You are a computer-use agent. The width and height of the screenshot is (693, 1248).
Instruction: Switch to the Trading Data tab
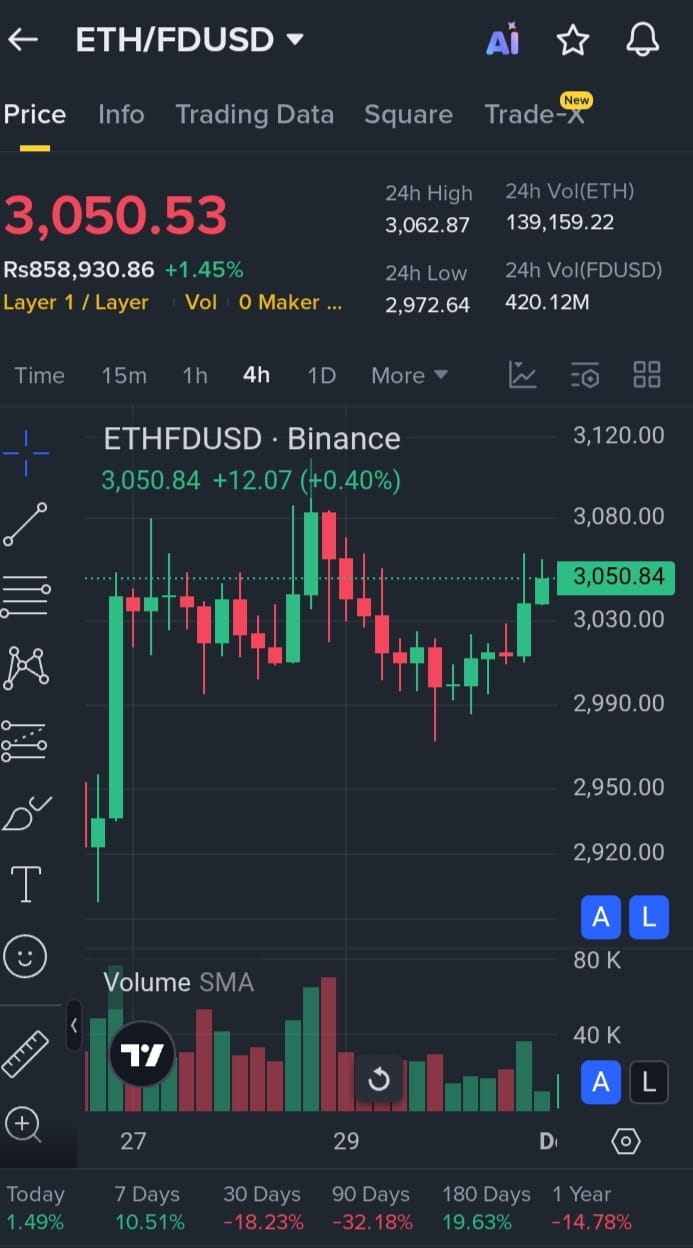click(255, 115)
